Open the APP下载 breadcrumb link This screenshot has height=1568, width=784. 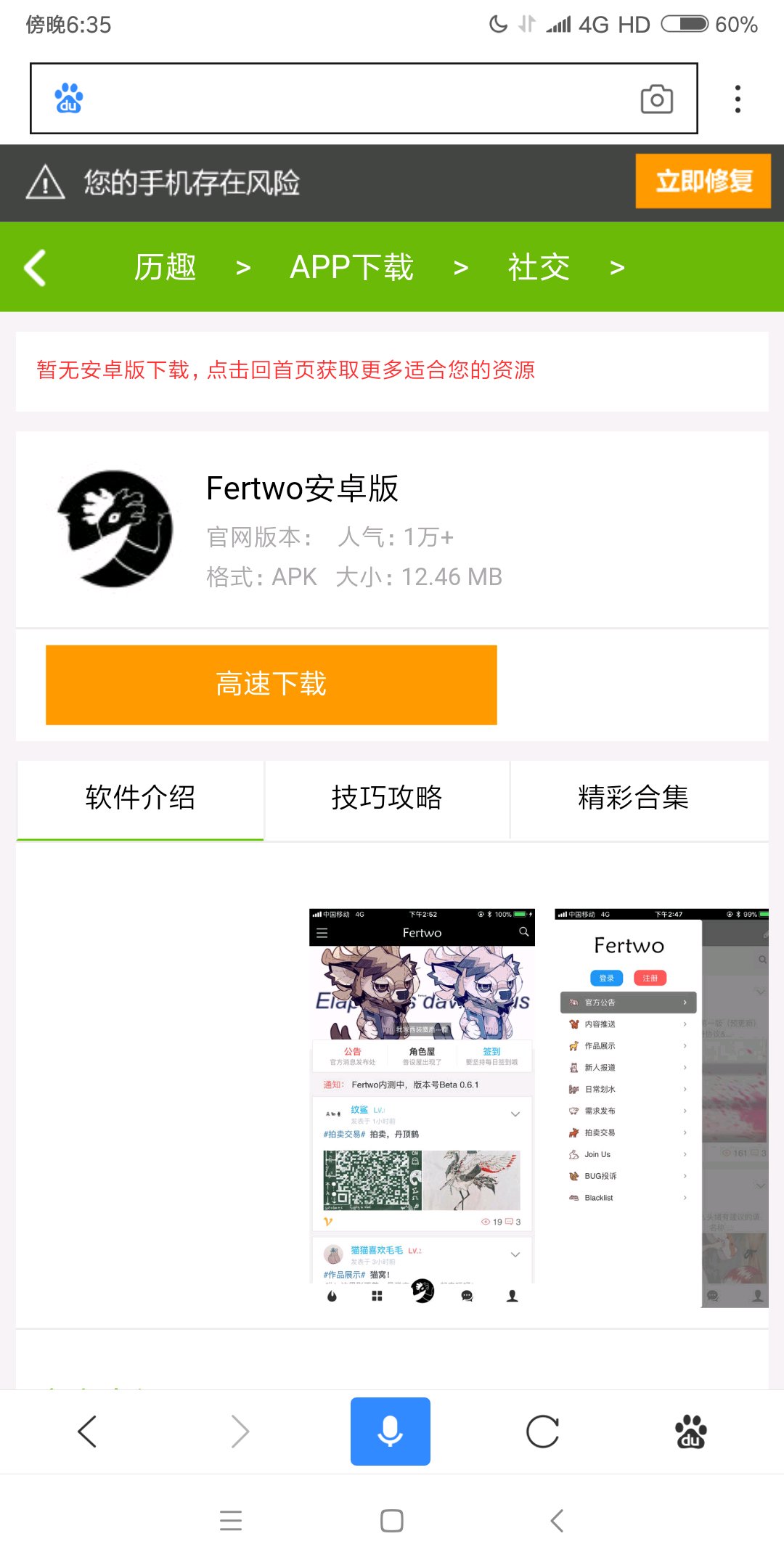(351, 267)
